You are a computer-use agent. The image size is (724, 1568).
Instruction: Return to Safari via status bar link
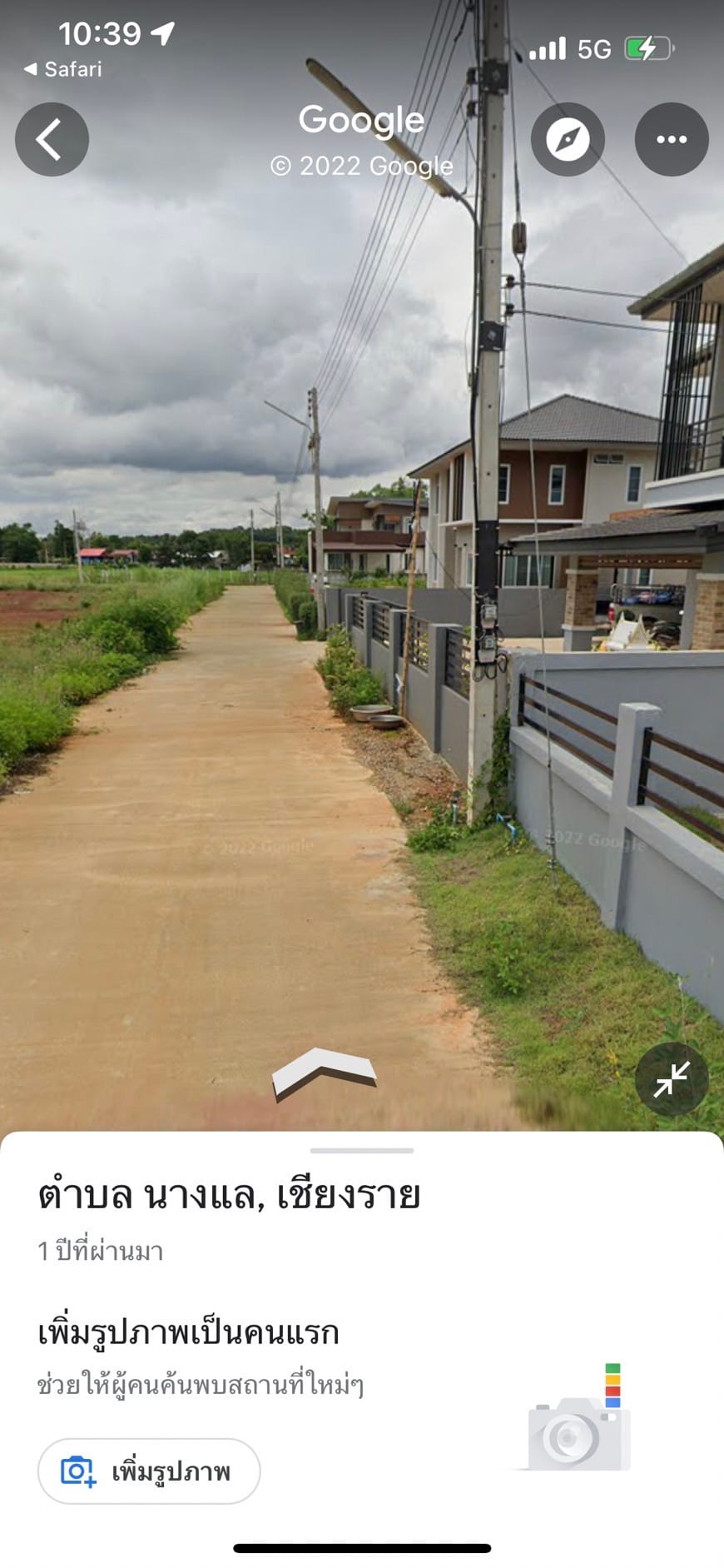tap(63, 69)
